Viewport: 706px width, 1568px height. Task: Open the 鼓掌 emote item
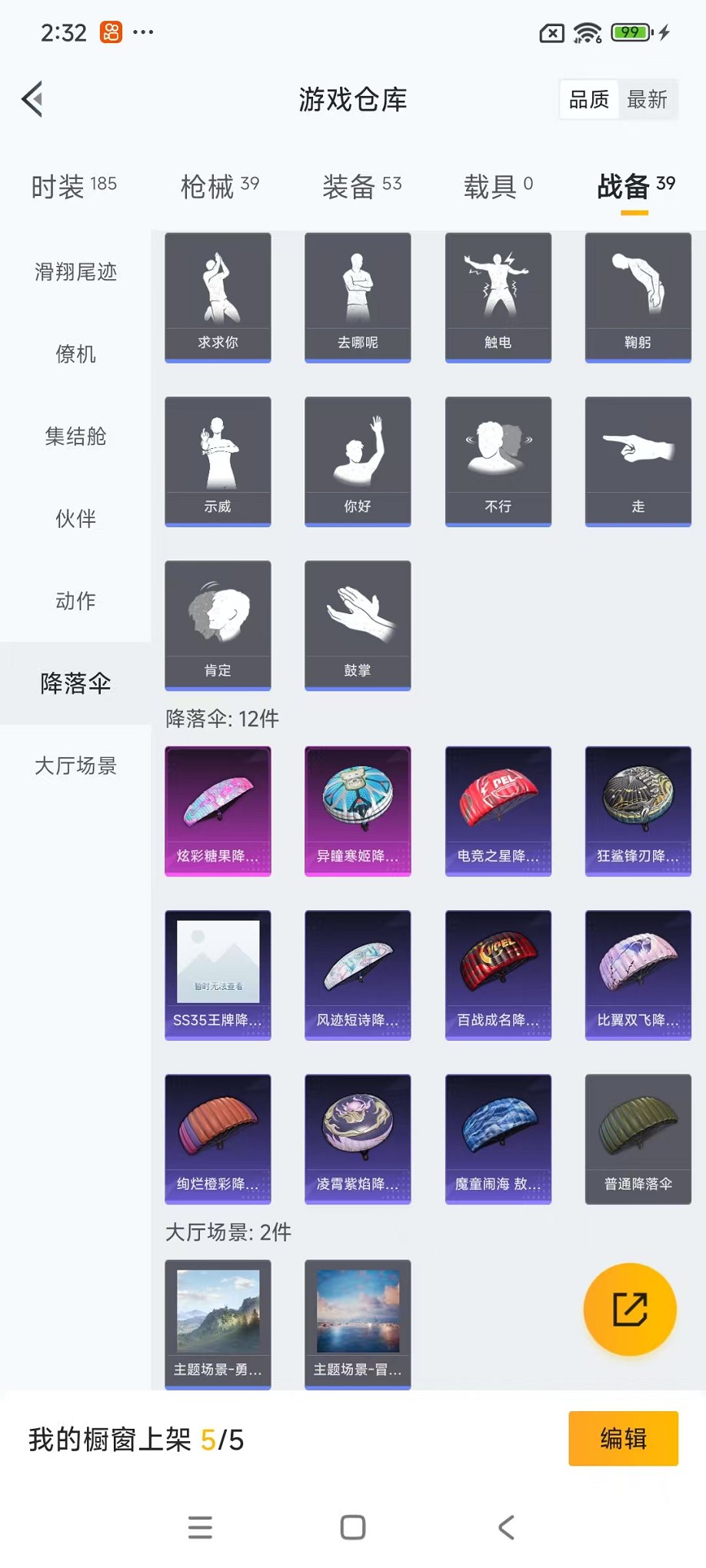(358, 624)
